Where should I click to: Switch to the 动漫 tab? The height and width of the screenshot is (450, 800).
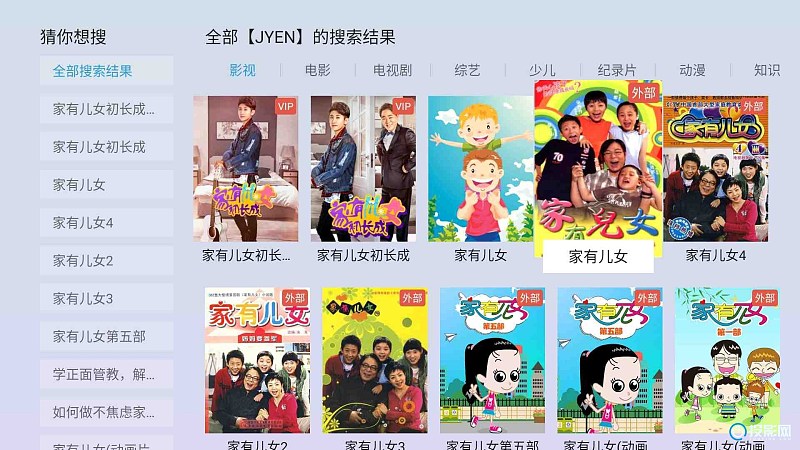(x=692, y=70)
